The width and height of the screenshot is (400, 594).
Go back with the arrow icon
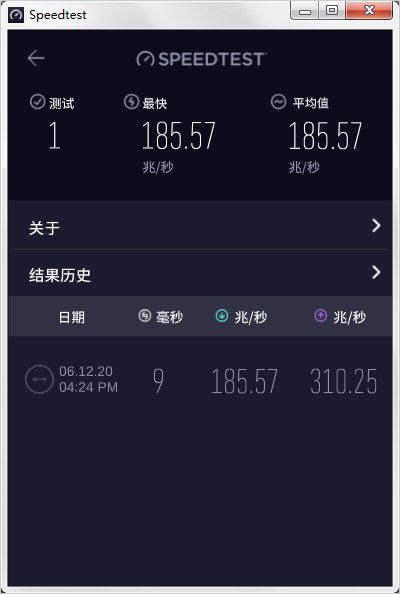point(36,58)
